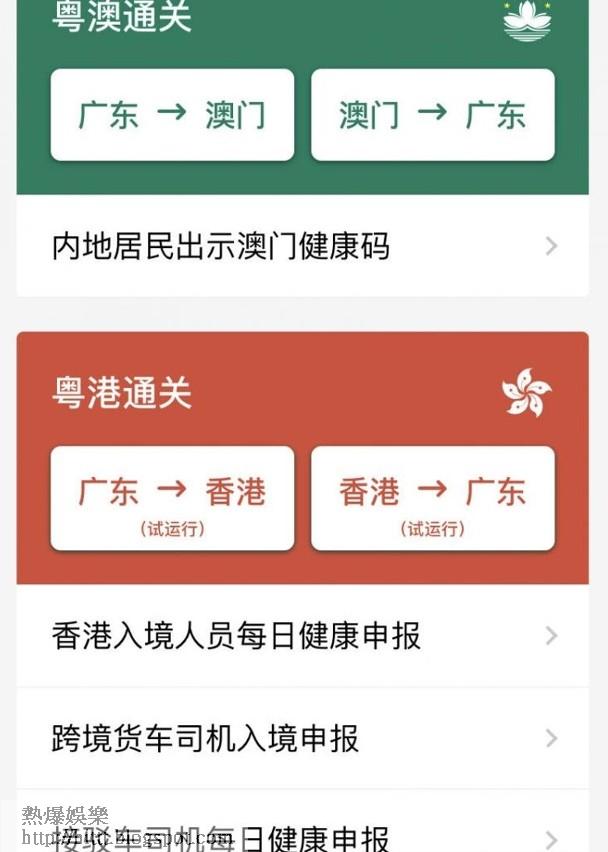Tap the 澳门 → 广东 button

[x=432, y=115]
